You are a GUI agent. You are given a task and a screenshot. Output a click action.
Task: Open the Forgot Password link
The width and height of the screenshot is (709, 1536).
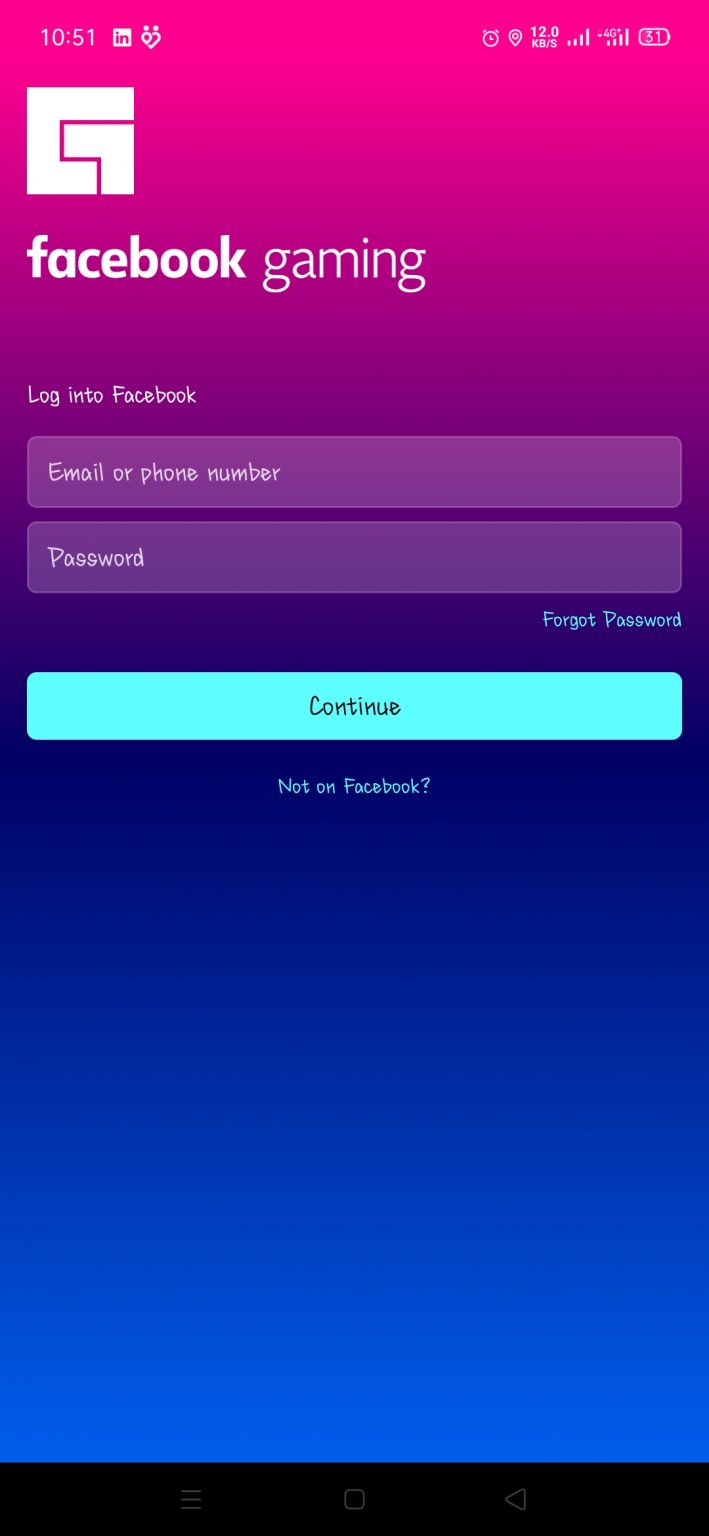(611, 620)
